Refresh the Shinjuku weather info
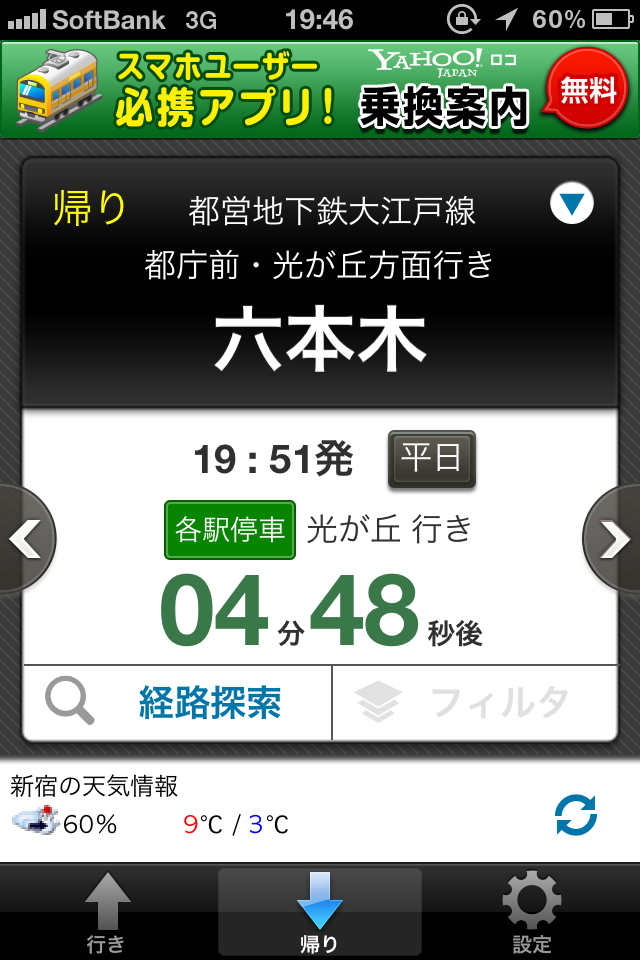The height and width of the screenshot is (960, 640). [x=576, y=815]
